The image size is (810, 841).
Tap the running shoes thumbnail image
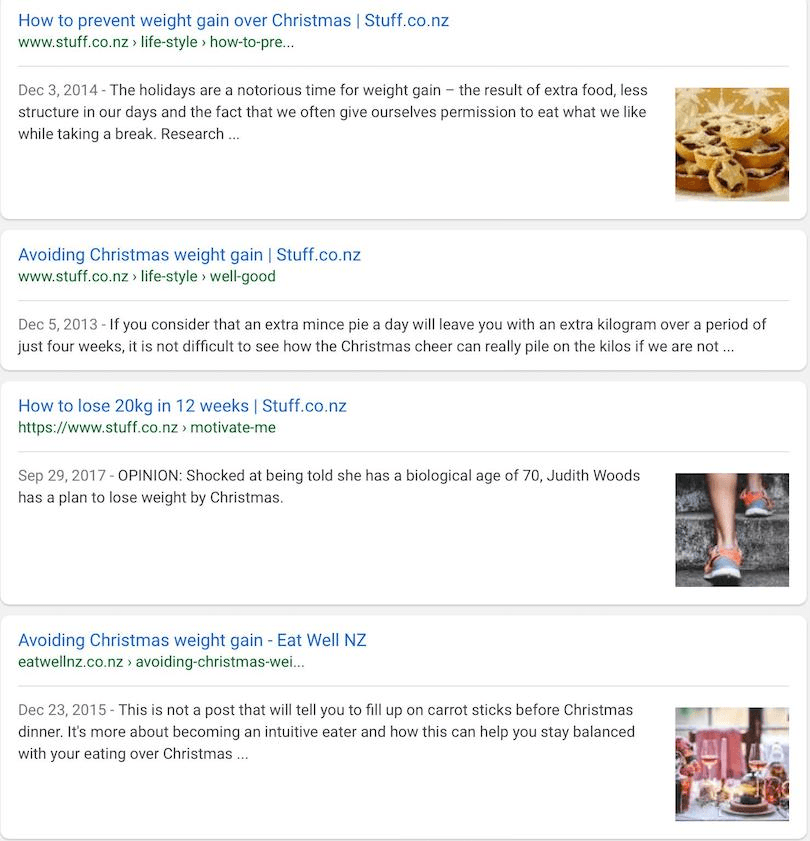731,529
